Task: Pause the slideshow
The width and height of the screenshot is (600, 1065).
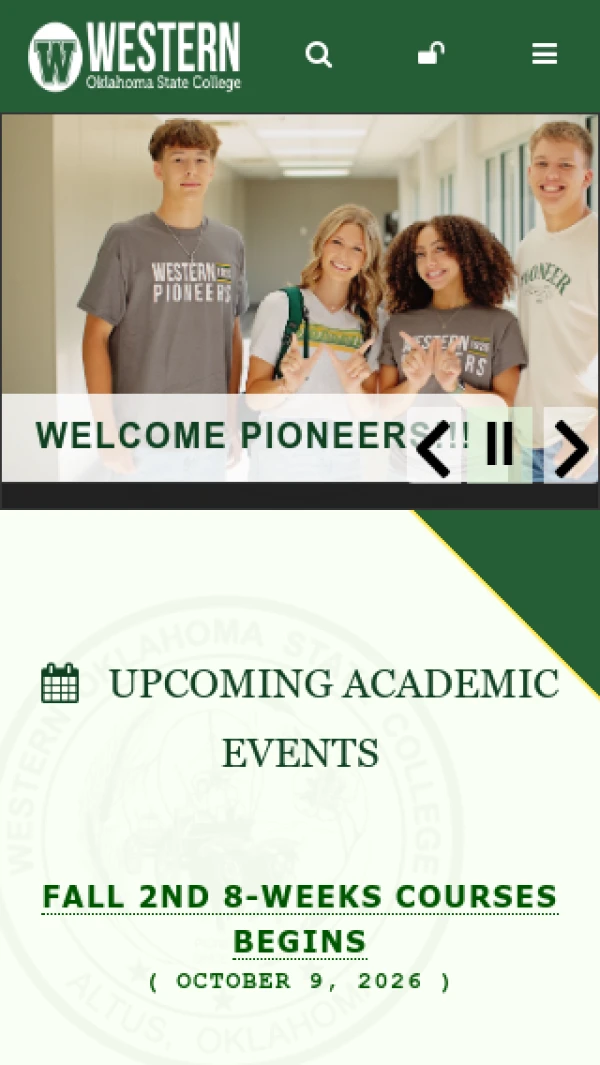Action: point(499,445)
